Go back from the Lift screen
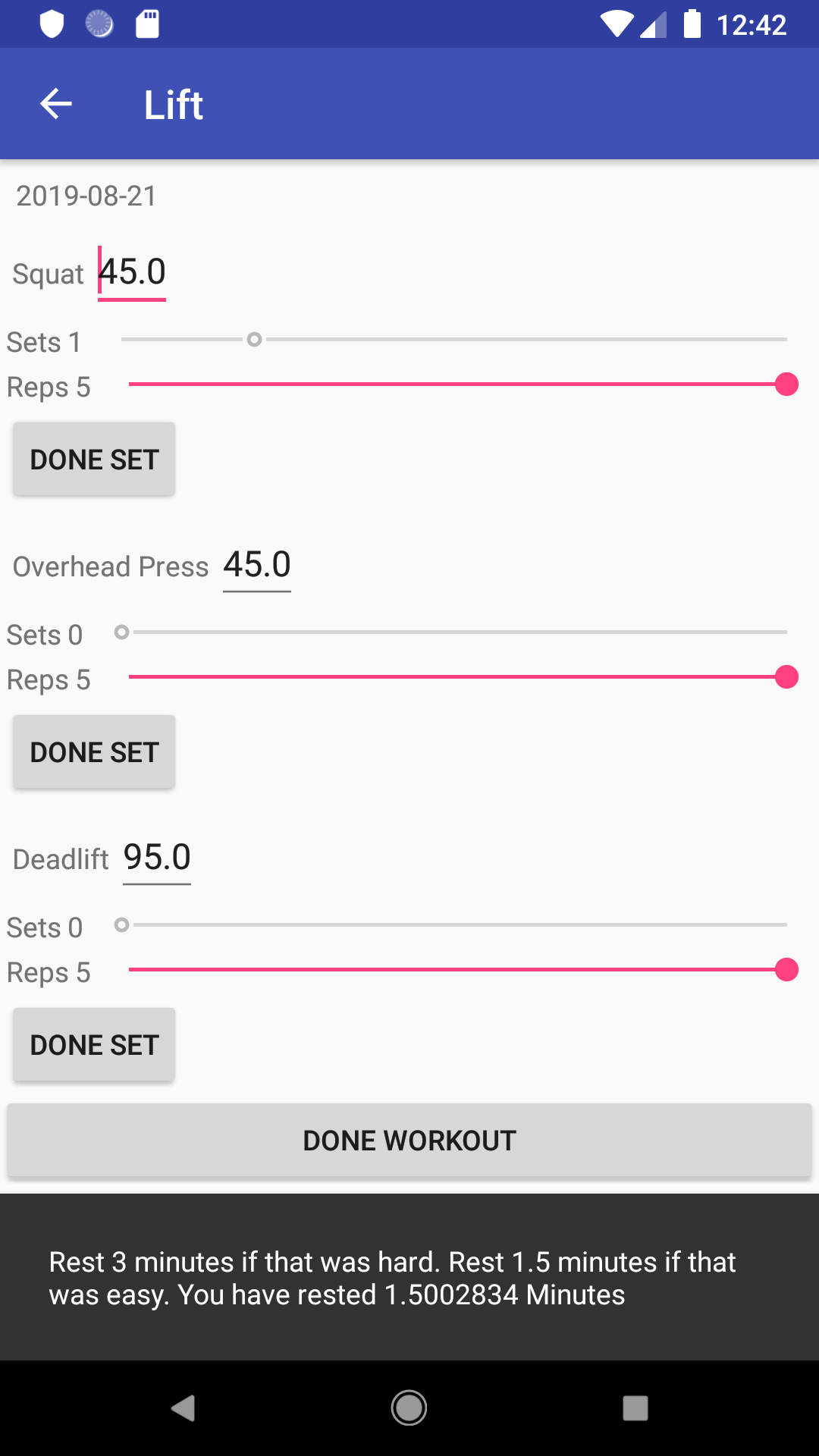Viewport: 819px width, 1456px height. point(55,104)
